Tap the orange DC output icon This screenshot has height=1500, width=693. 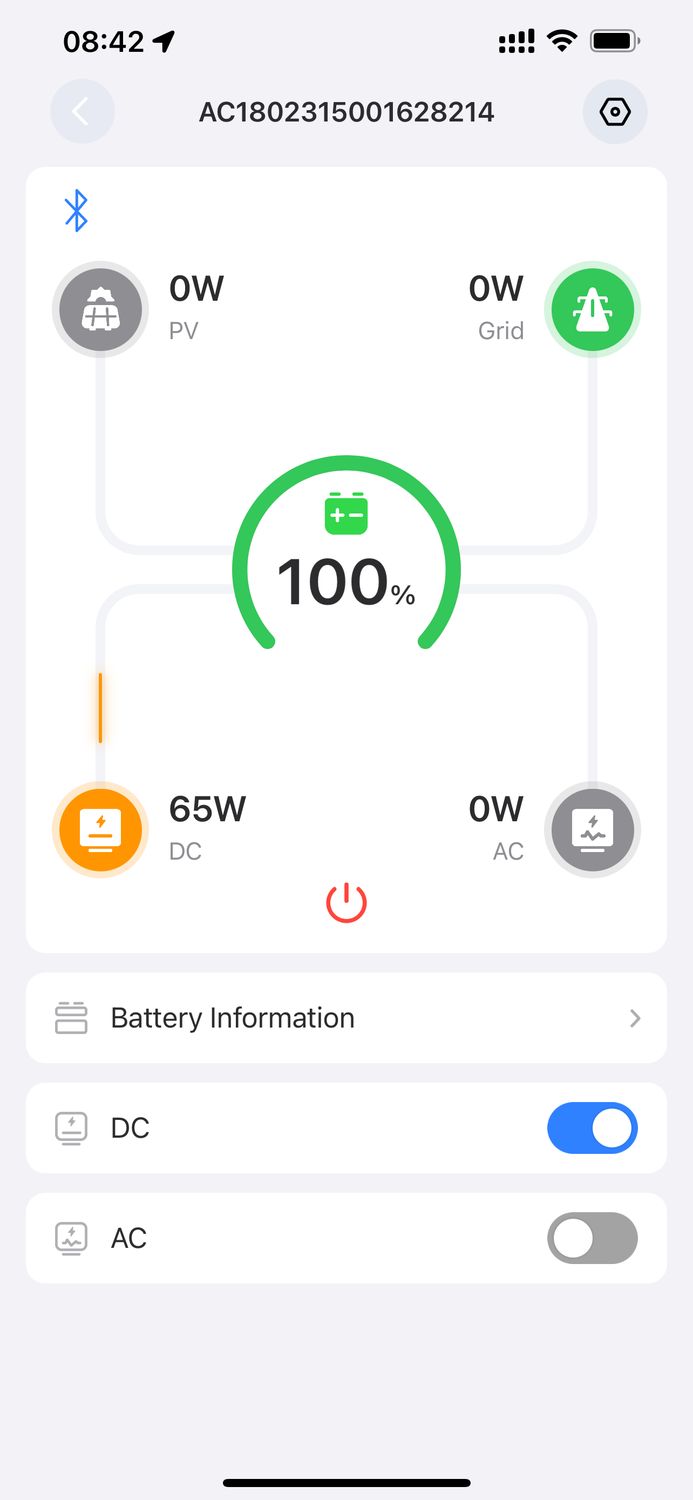[x=100, y=829]
